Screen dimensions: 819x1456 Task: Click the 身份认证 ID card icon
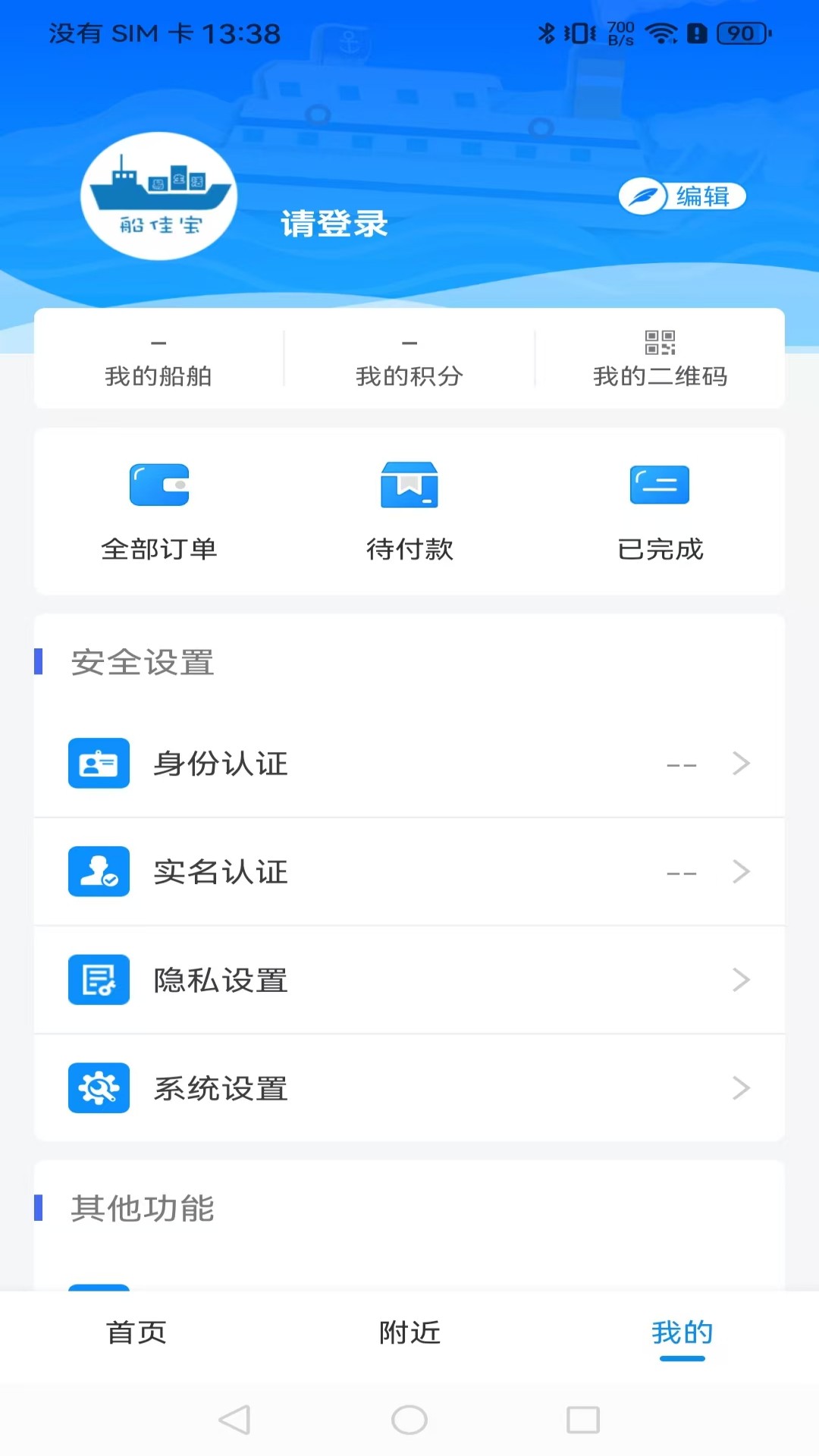tap(99, 764)
